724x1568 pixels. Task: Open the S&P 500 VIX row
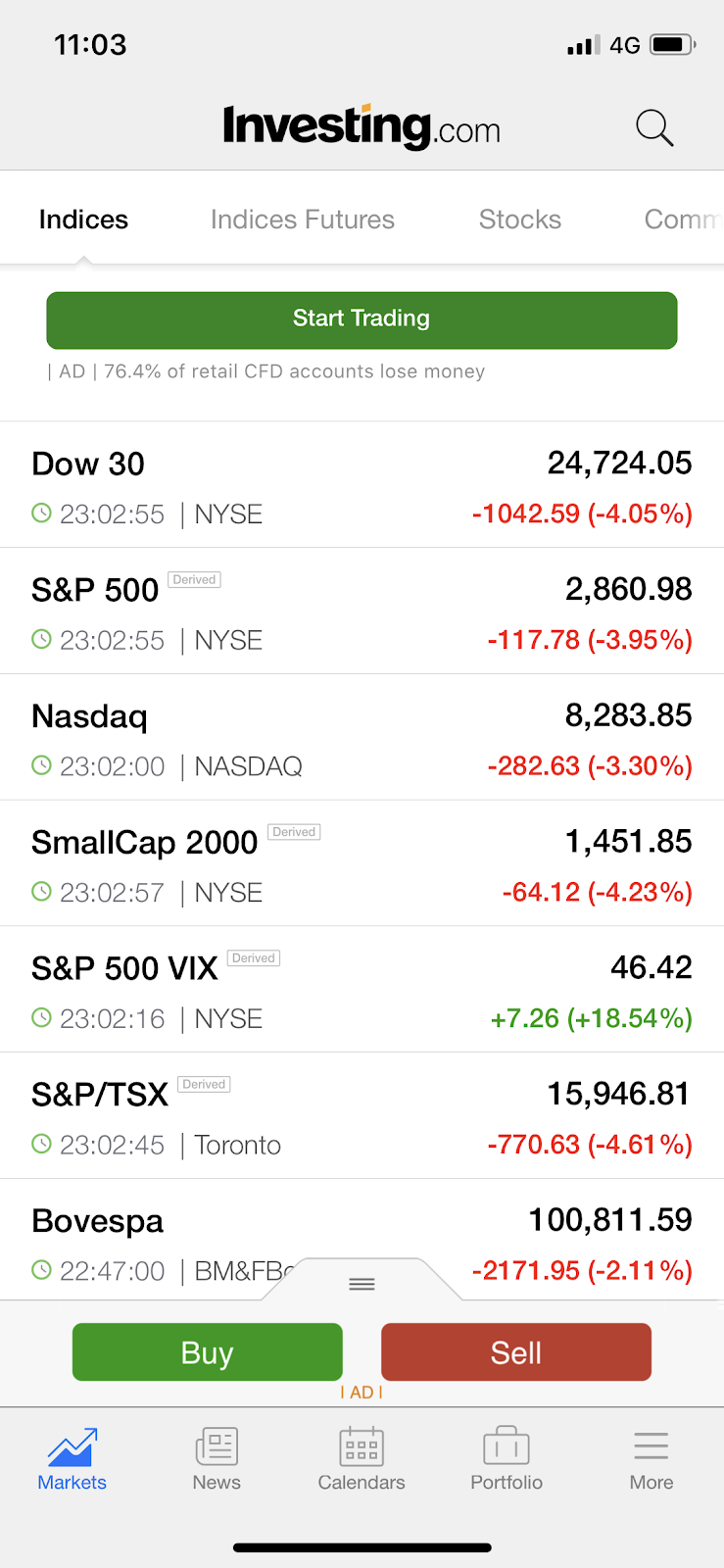pos(362,990)
